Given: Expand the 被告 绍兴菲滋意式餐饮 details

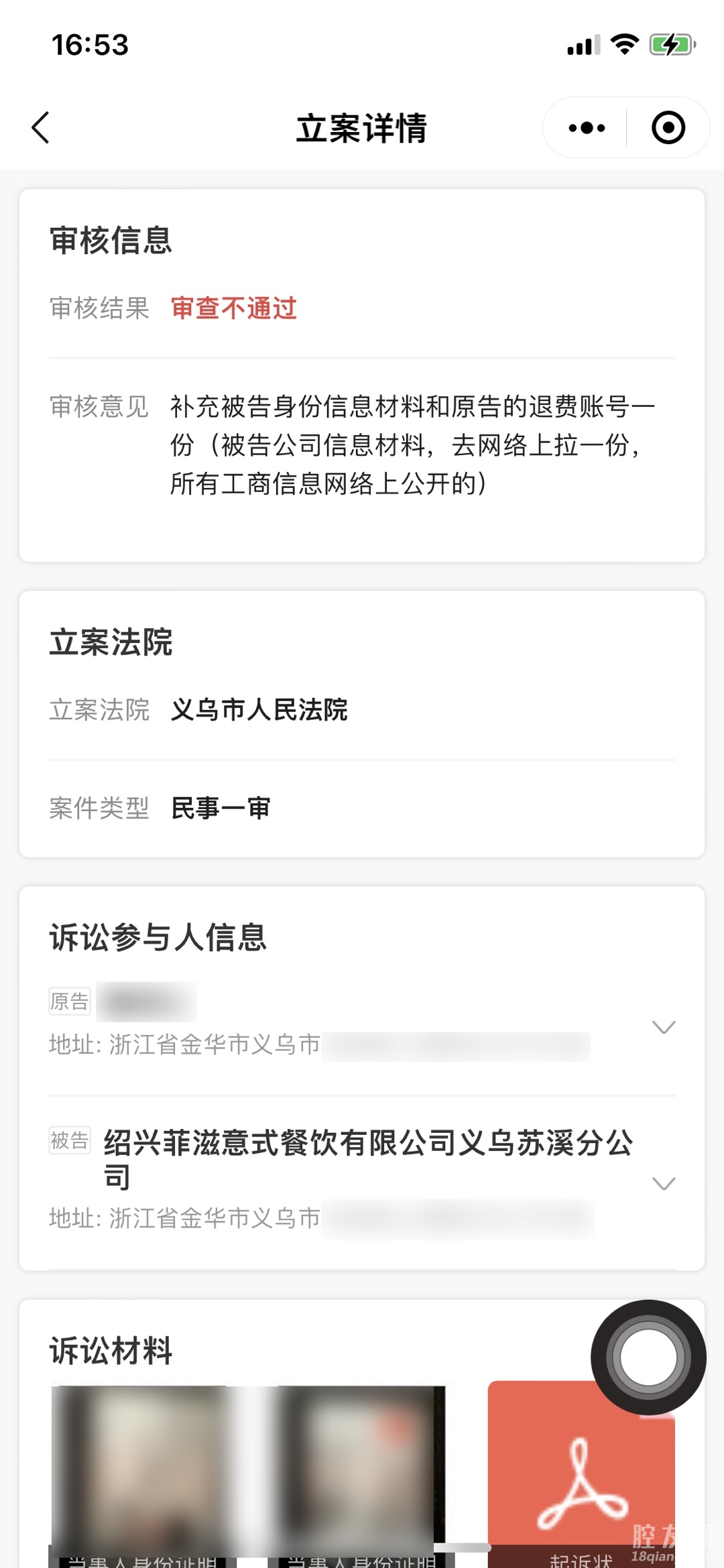Looking at the screenshot, I should coord(663,1183).
